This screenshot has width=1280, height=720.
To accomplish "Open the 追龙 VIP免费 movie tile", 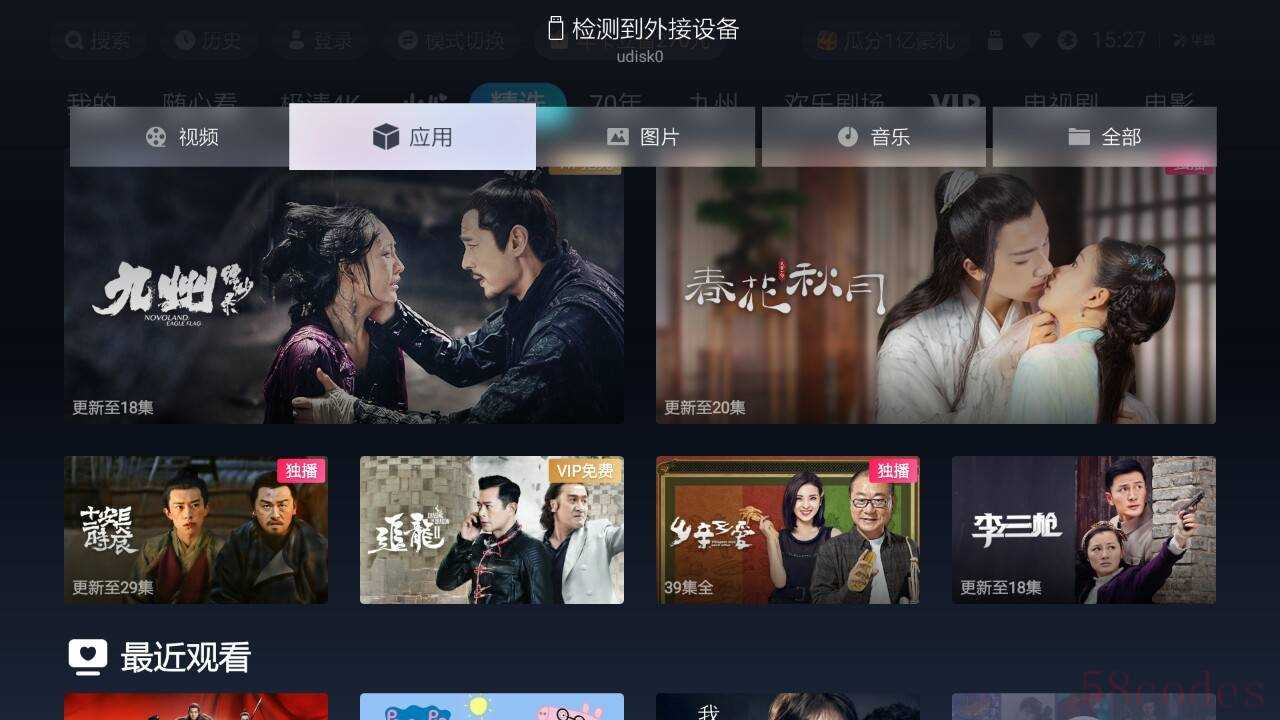I will point(491,530).
